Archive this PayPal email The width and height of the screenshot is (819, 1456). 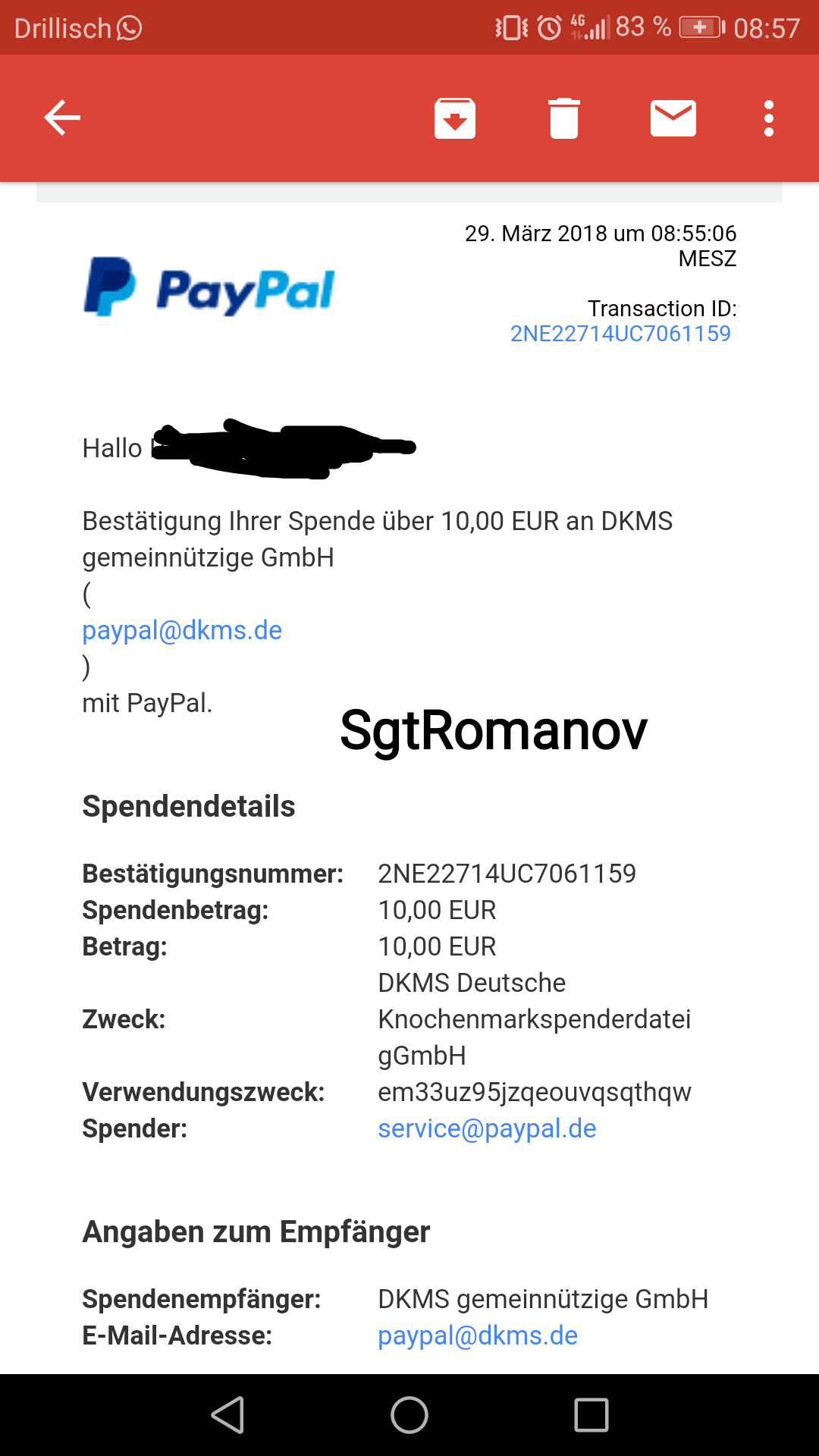tap(455, 118)
